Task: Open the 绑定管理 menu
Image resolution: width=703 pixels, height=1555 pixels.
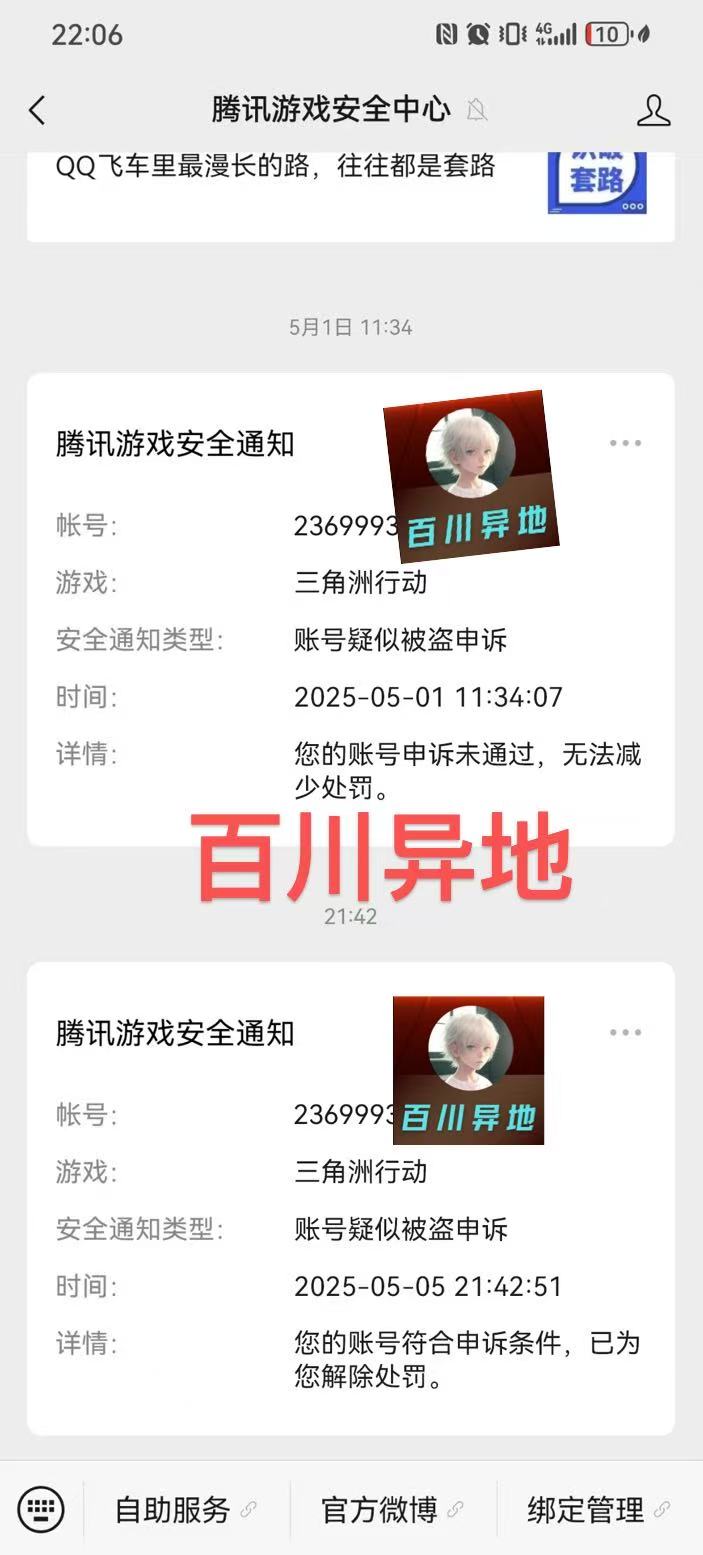Action: click(599, 1509)
